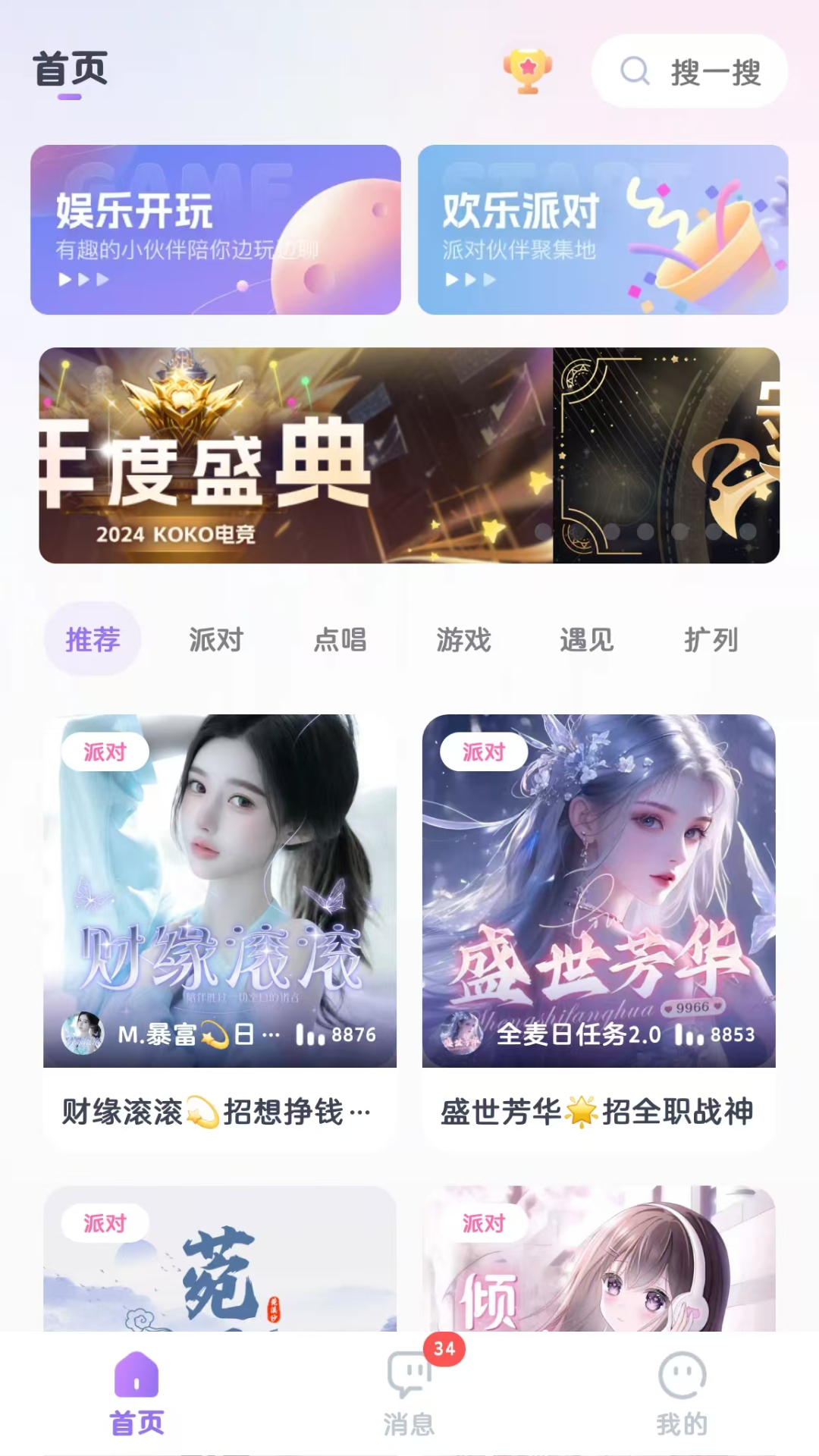Open the trophy ranking icon

[x=528, y=71]
